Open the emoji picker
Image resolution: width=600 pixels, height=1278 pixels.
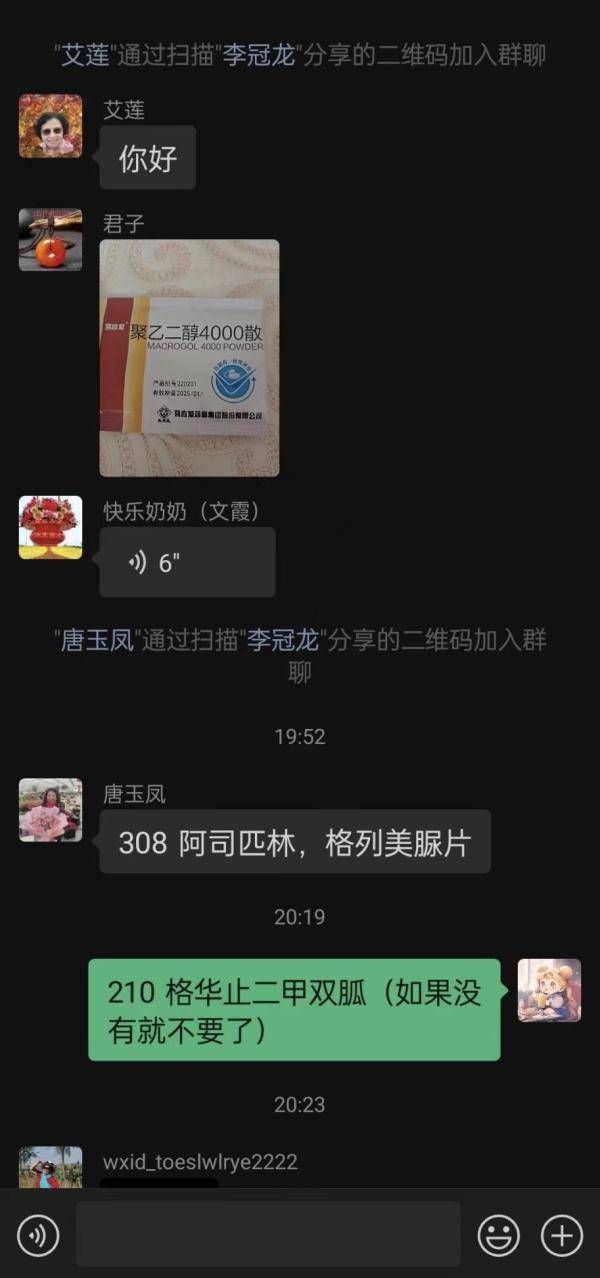(x=498, y=1237)
